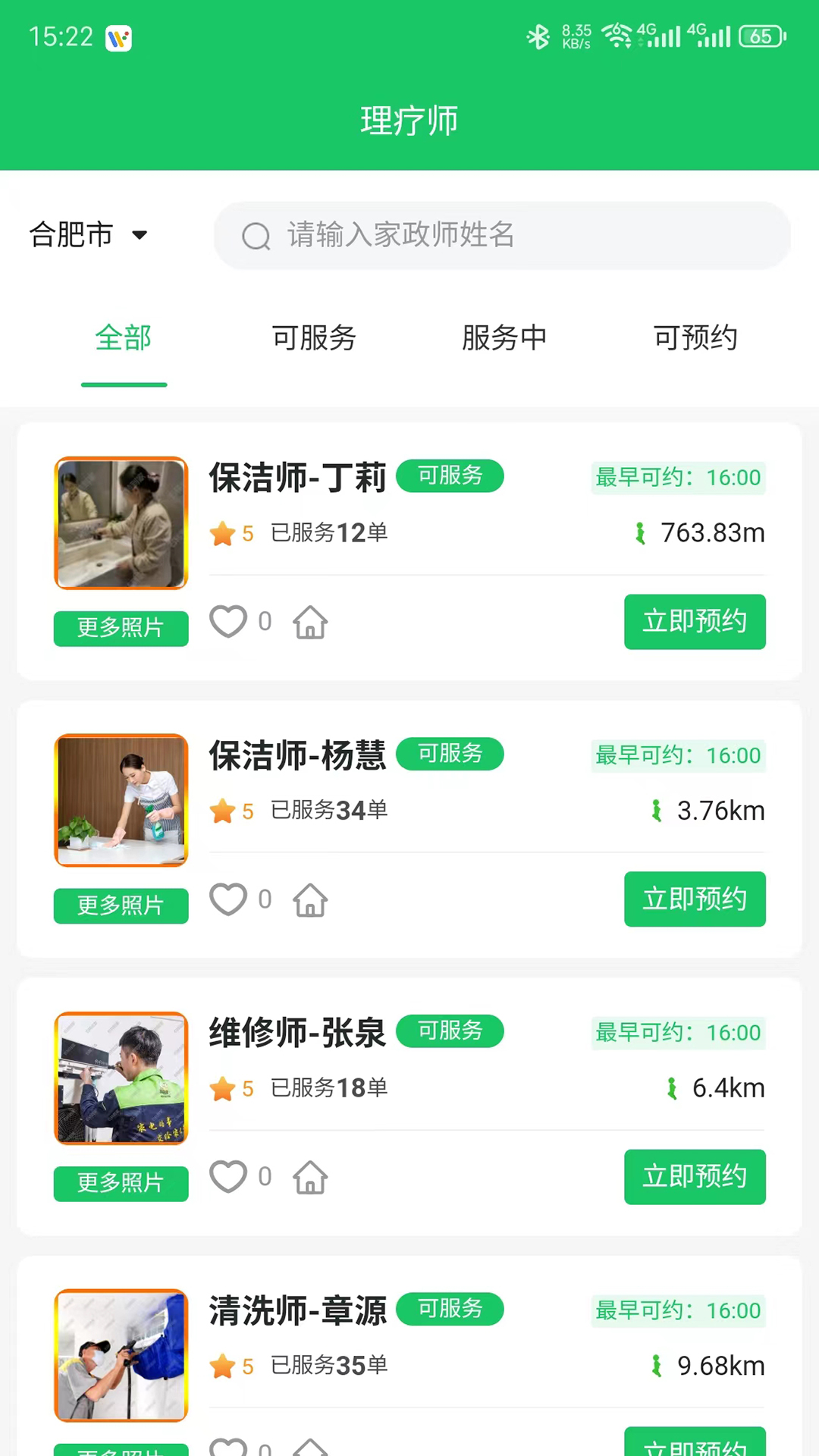Switch to the 可服务 tab

(314, 337)
